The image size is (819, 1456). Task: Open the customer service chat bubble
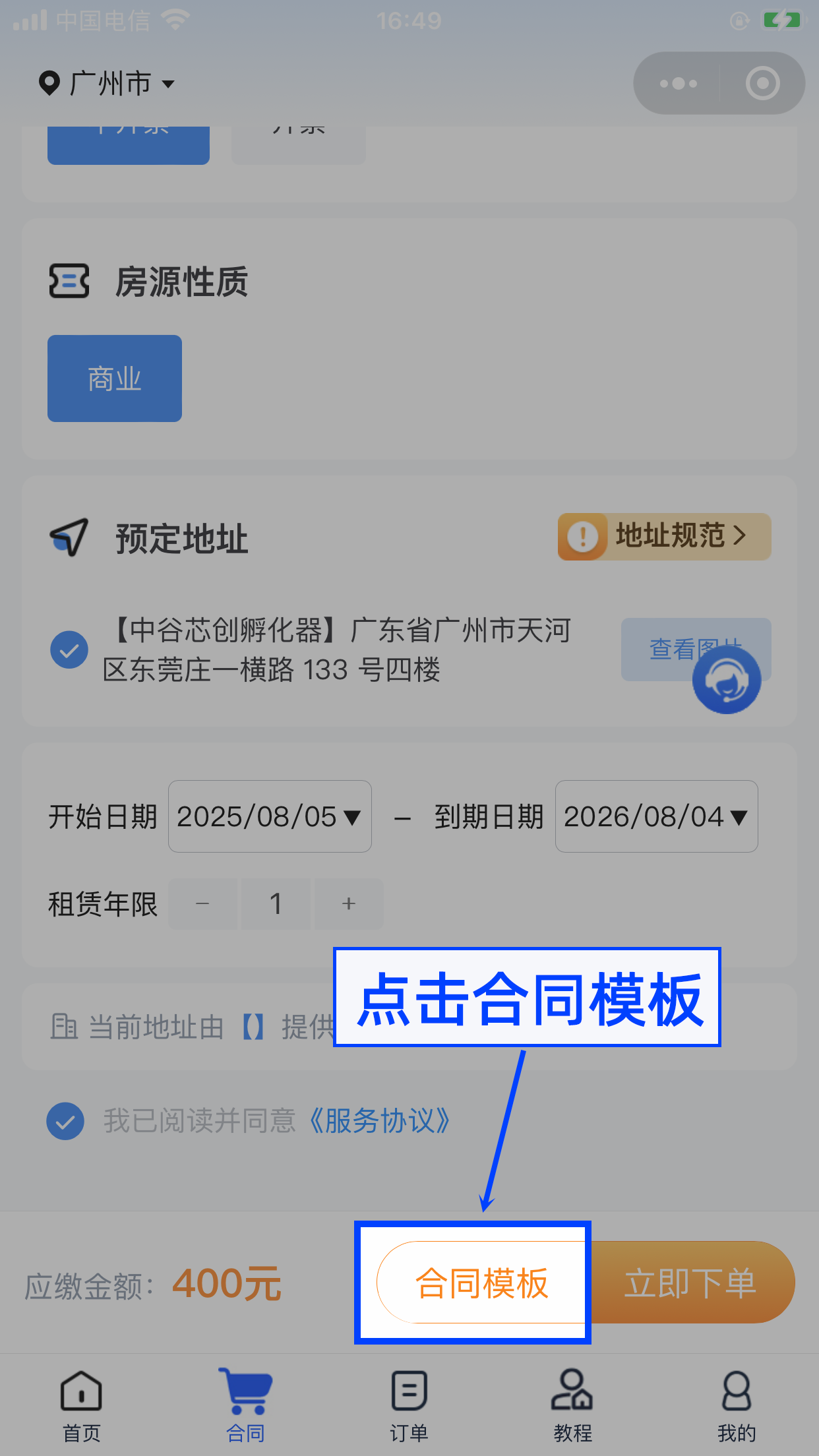pos(727,680)
